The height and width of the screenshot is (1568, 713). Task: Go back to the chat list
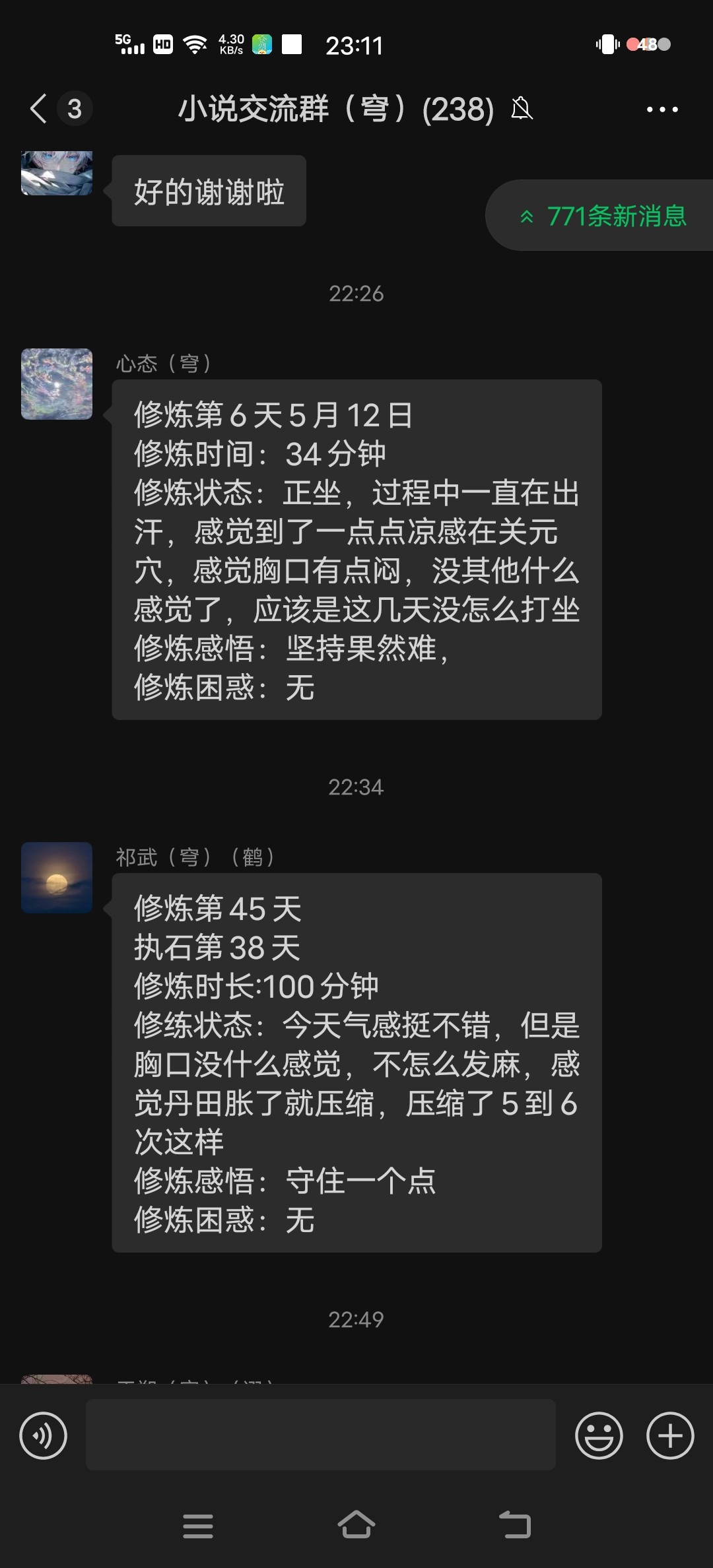[x=40, y=109]
